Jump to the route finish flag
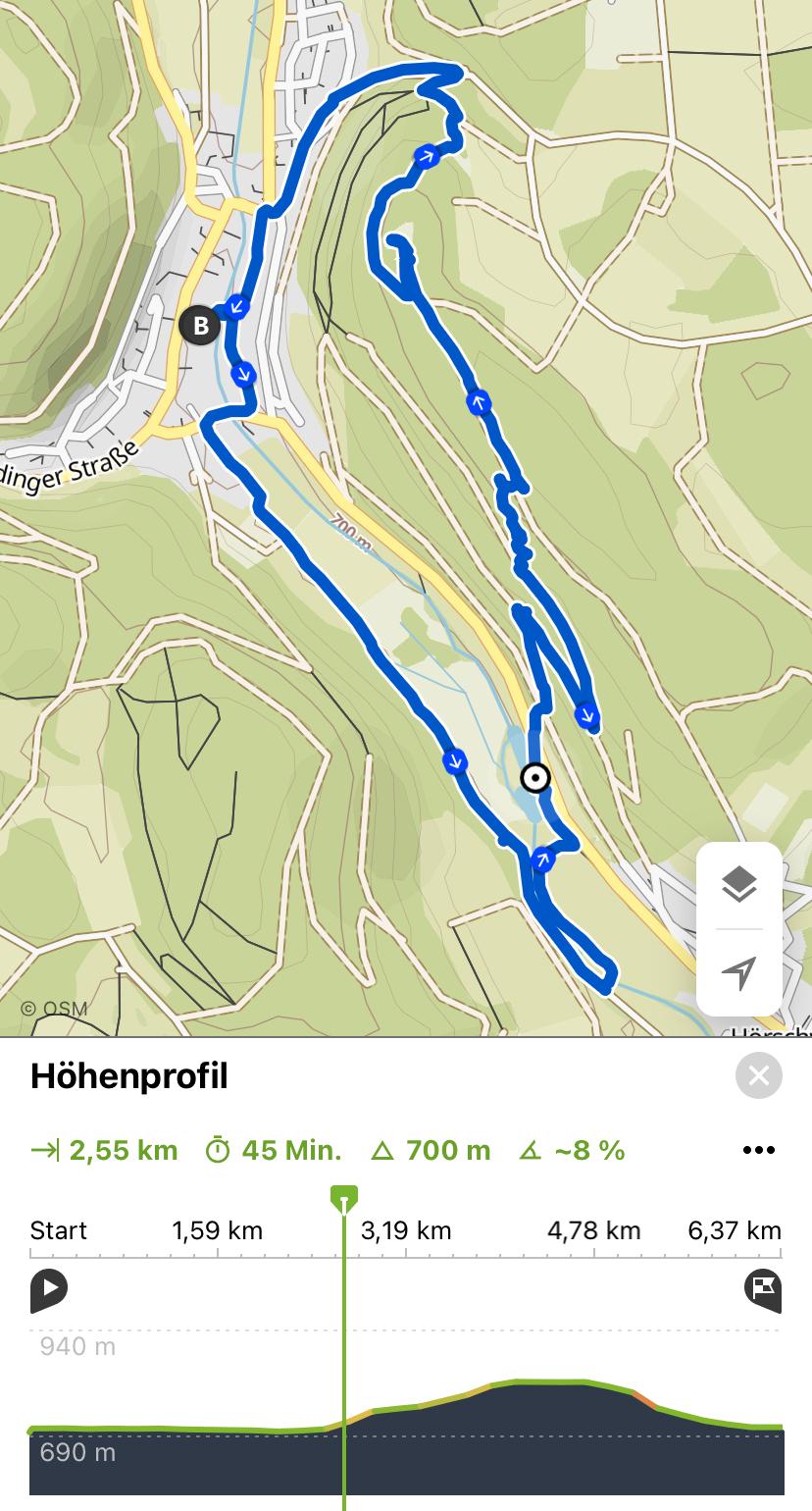This screenshot has height=1511, width=812. pos(763,1290)
